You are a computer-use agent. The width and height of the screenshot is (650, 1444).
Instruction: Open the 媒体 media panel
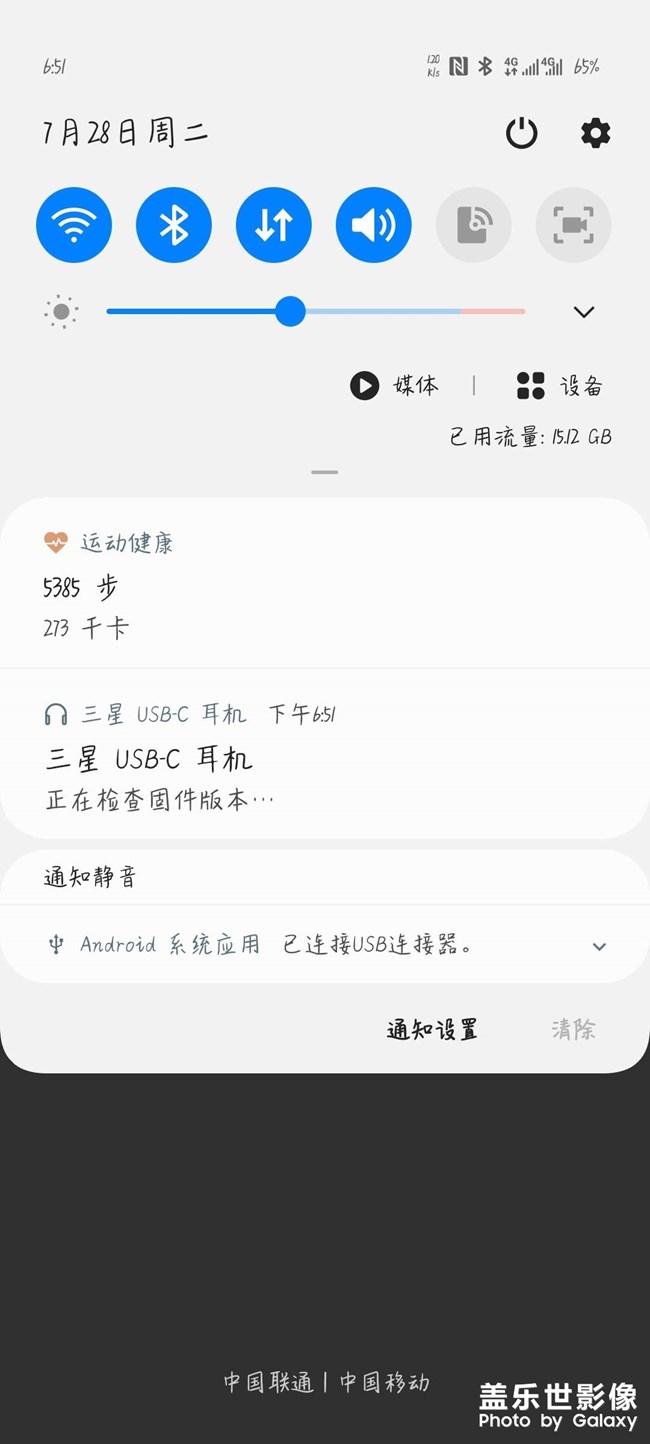click(395, 385)
